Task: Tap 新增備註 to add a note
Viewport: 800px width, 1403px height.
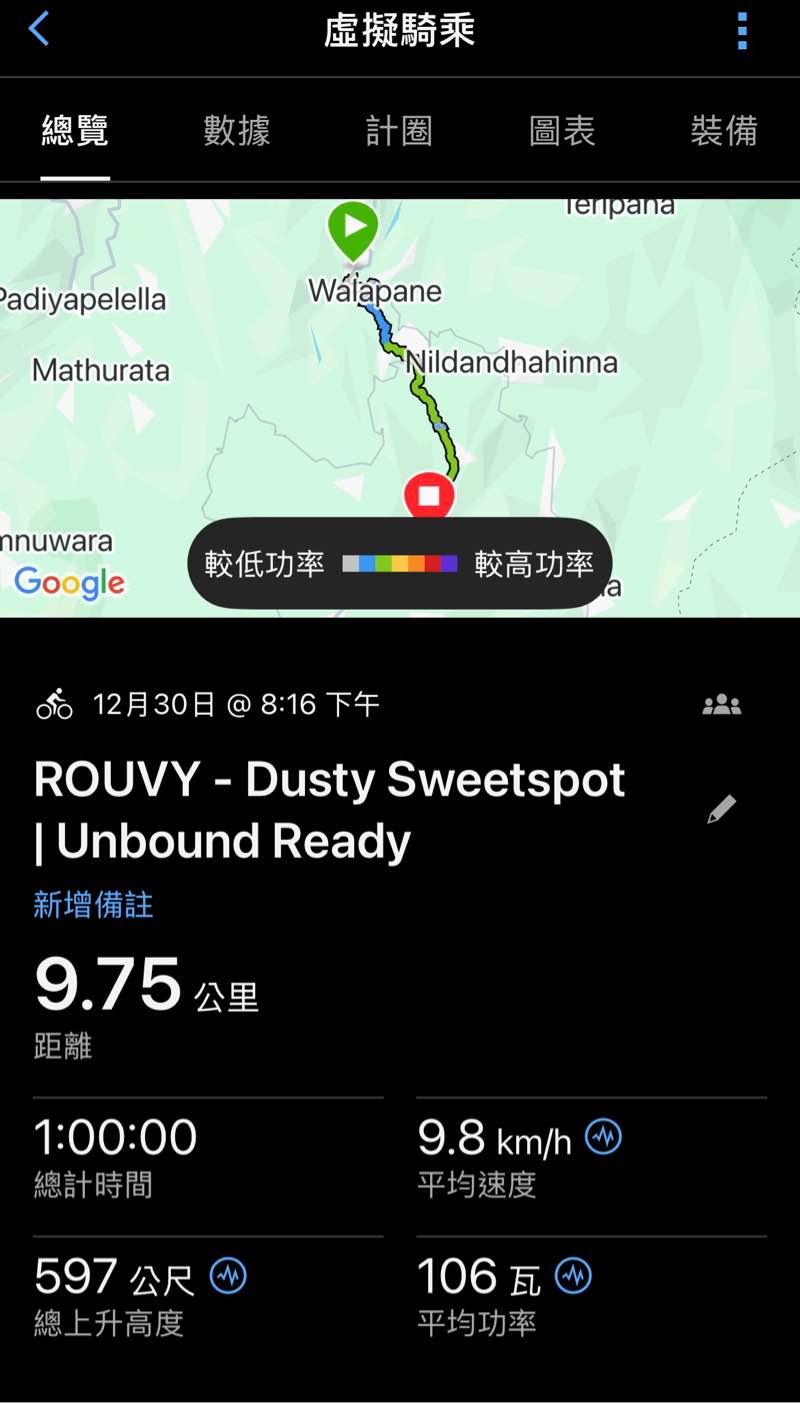Action: coord(93,905)
